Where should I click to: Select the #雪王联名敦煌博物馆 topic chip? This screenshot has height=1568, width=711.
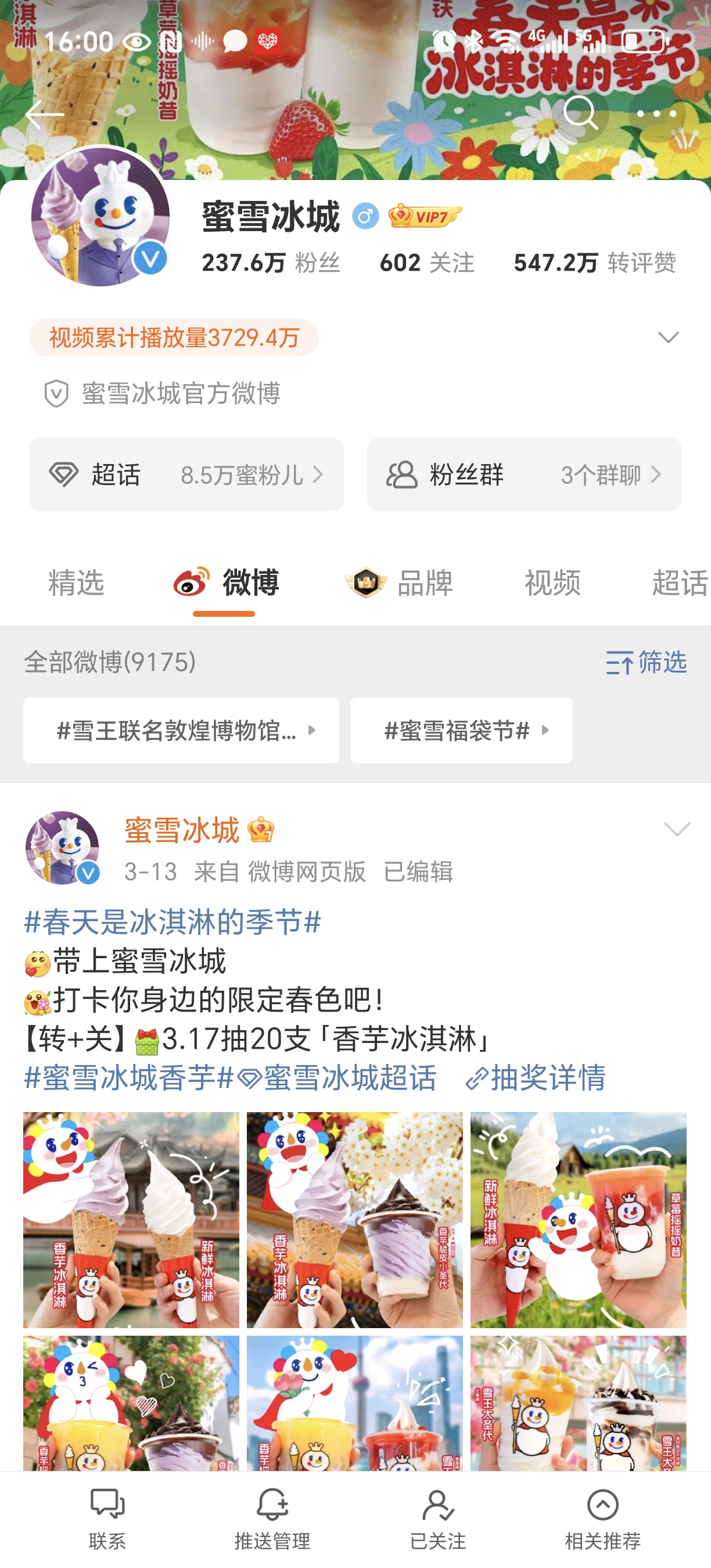pos(181,730)
